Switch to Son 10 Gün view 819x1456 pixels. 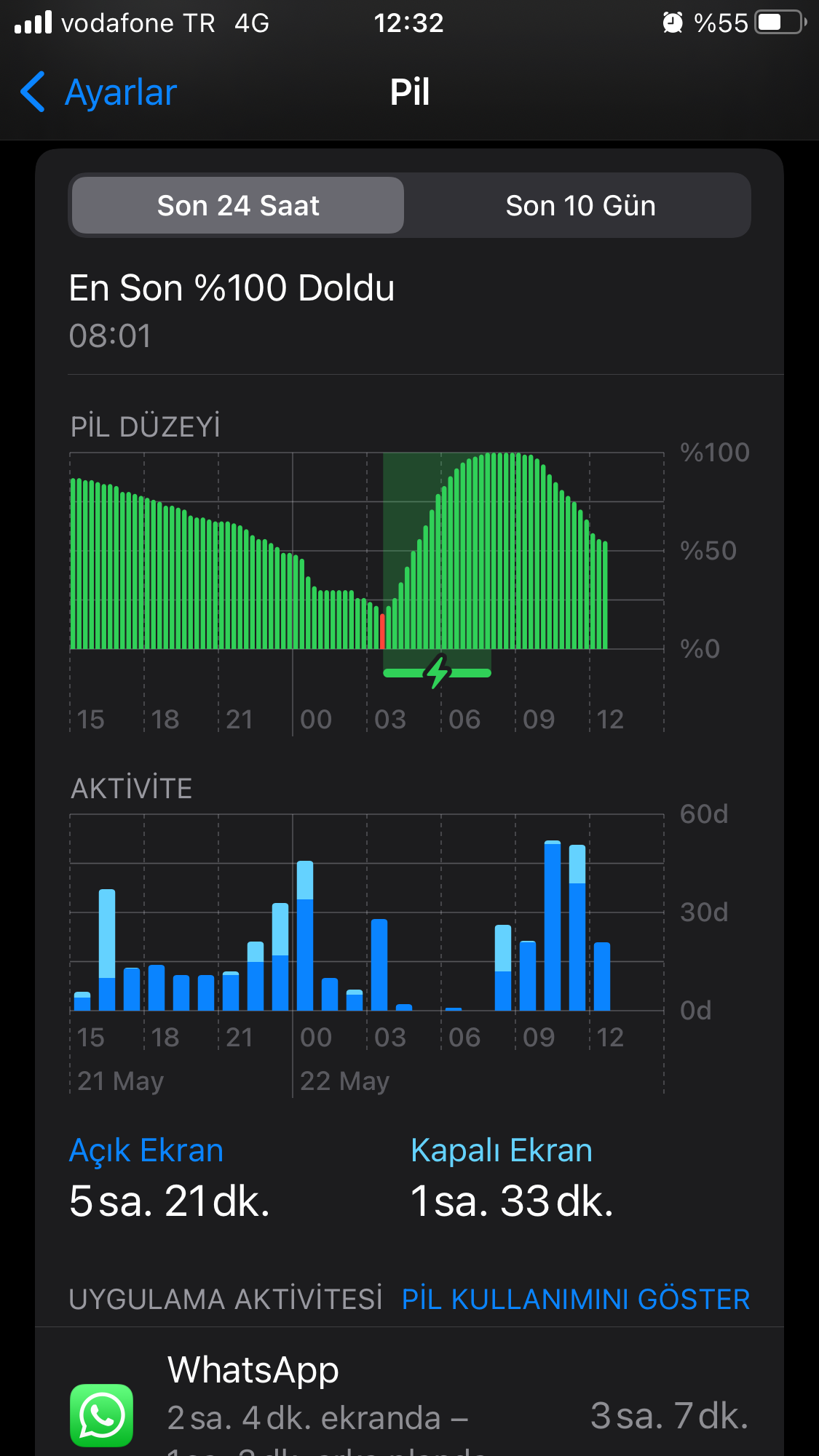click(580, 206)
